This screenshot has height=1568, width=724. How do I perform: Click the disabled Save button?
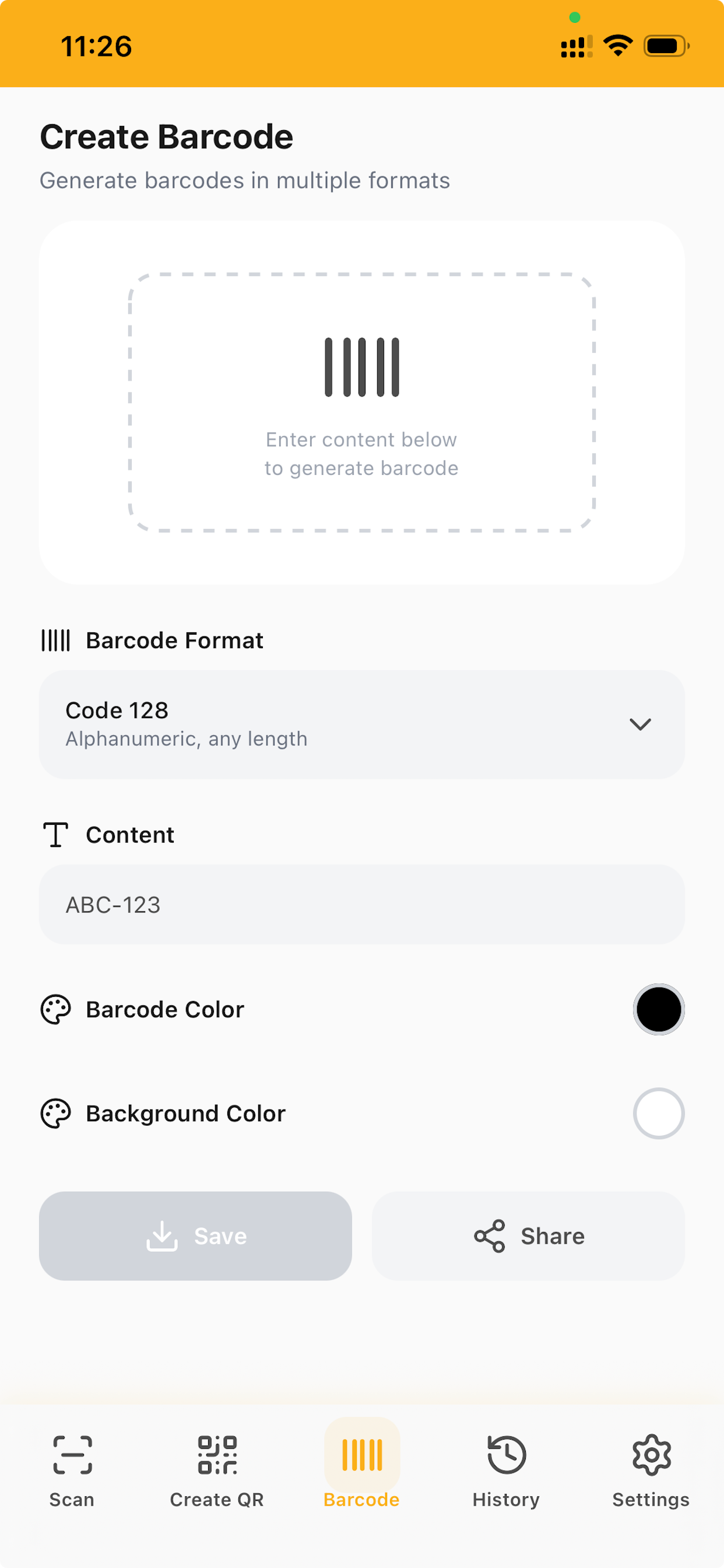click(x=195, y=1235)
